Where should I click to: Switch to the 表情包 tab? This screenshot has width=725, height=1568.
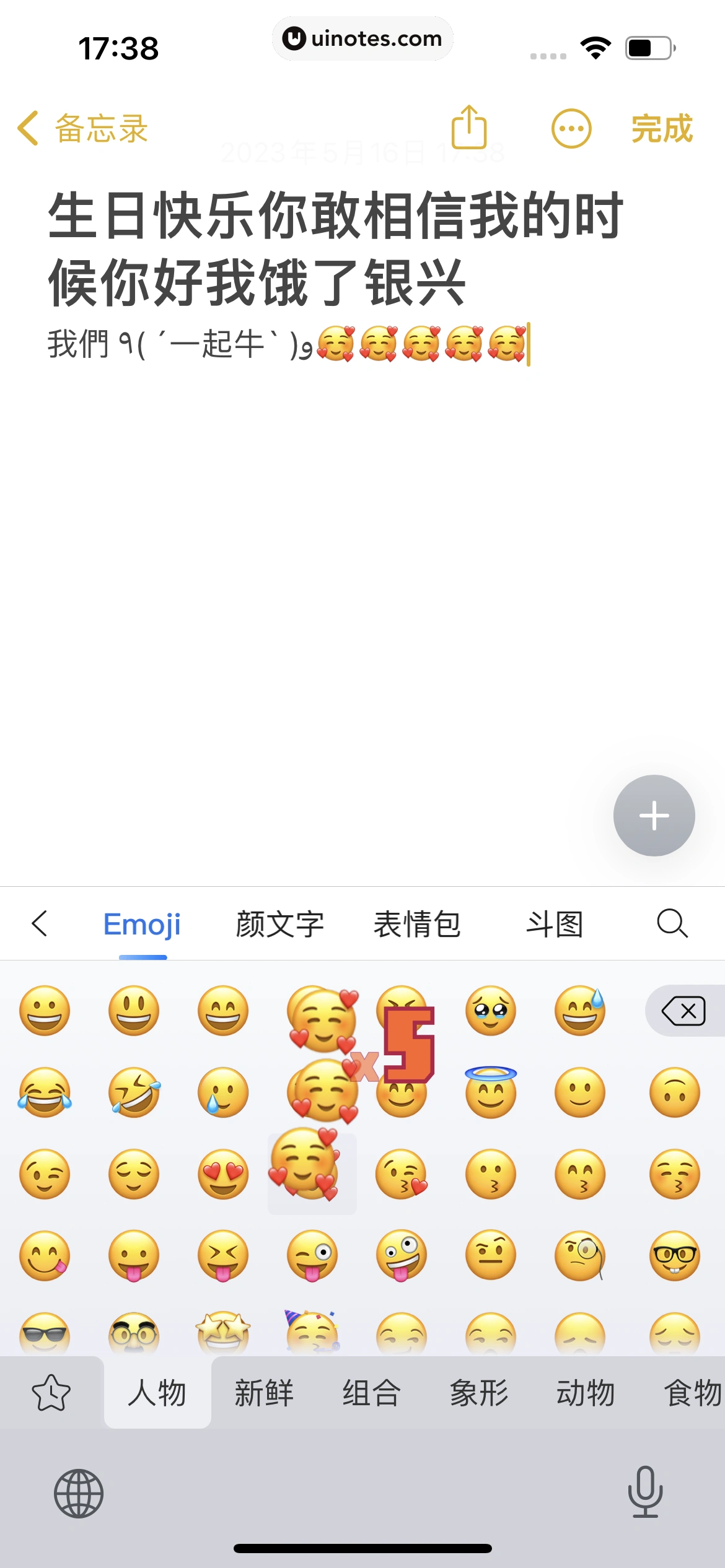(x=418, y=923)
